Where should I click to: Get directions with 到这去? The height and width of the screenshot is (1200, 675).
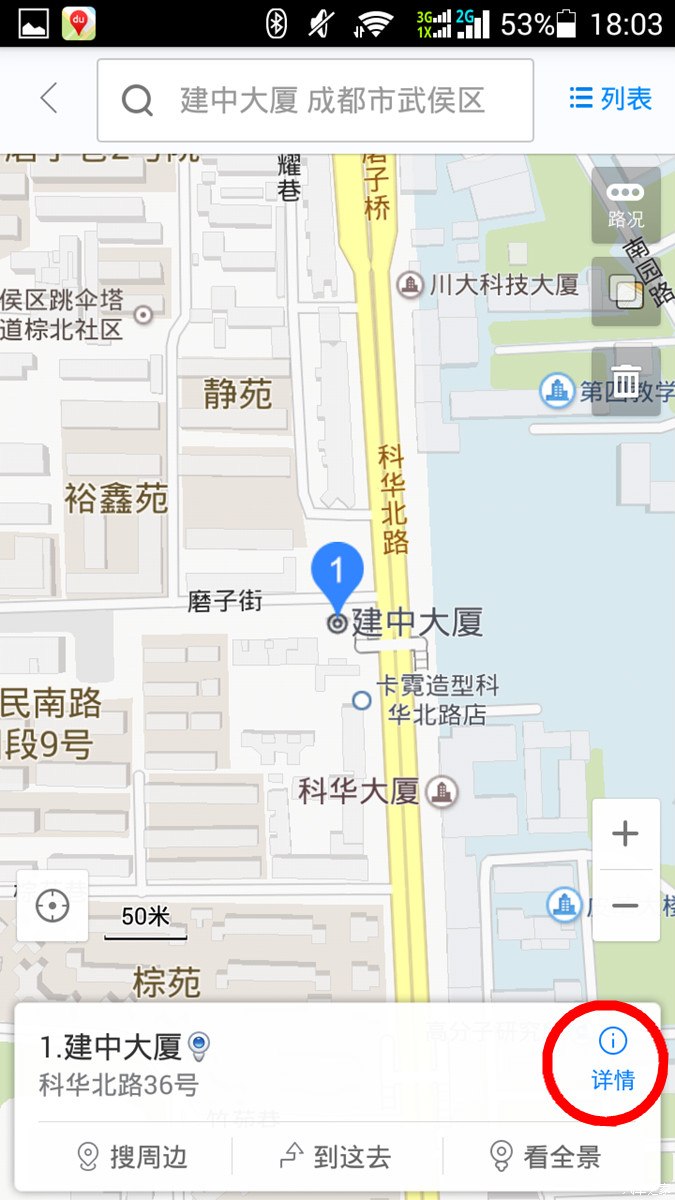coord(336,1157)
